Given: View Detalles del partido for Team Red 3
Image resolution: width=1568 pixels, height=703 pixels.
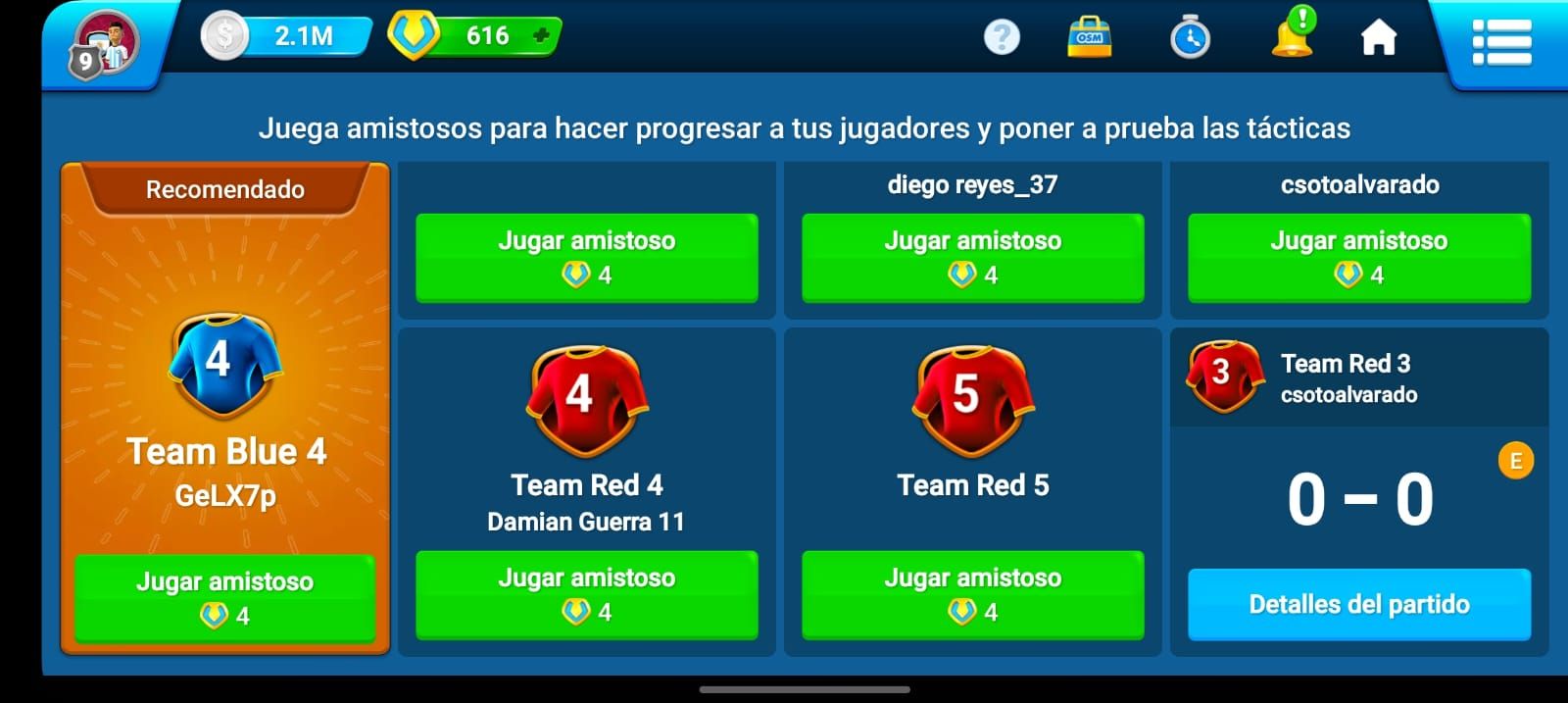Looking at the screenshot, I should tap(1358, 604).
